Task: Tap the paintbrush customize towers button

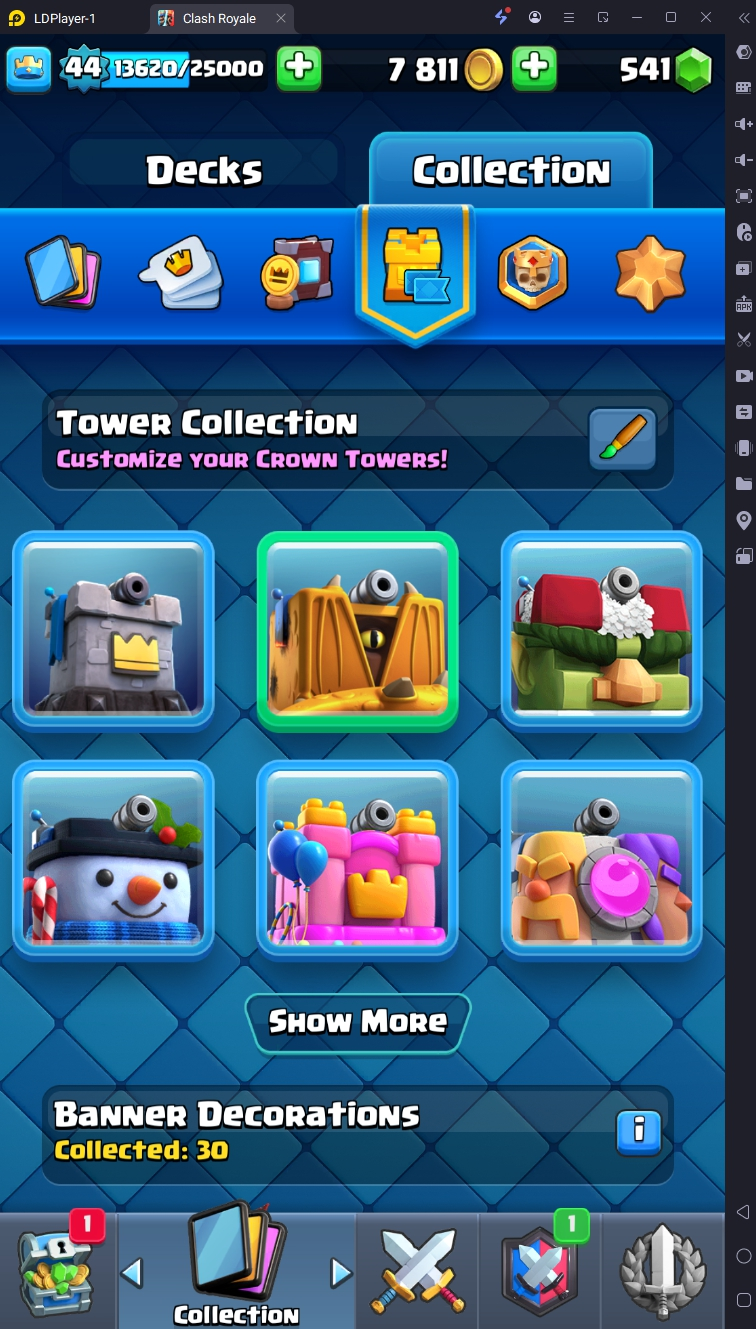Action: coord(622,439)
